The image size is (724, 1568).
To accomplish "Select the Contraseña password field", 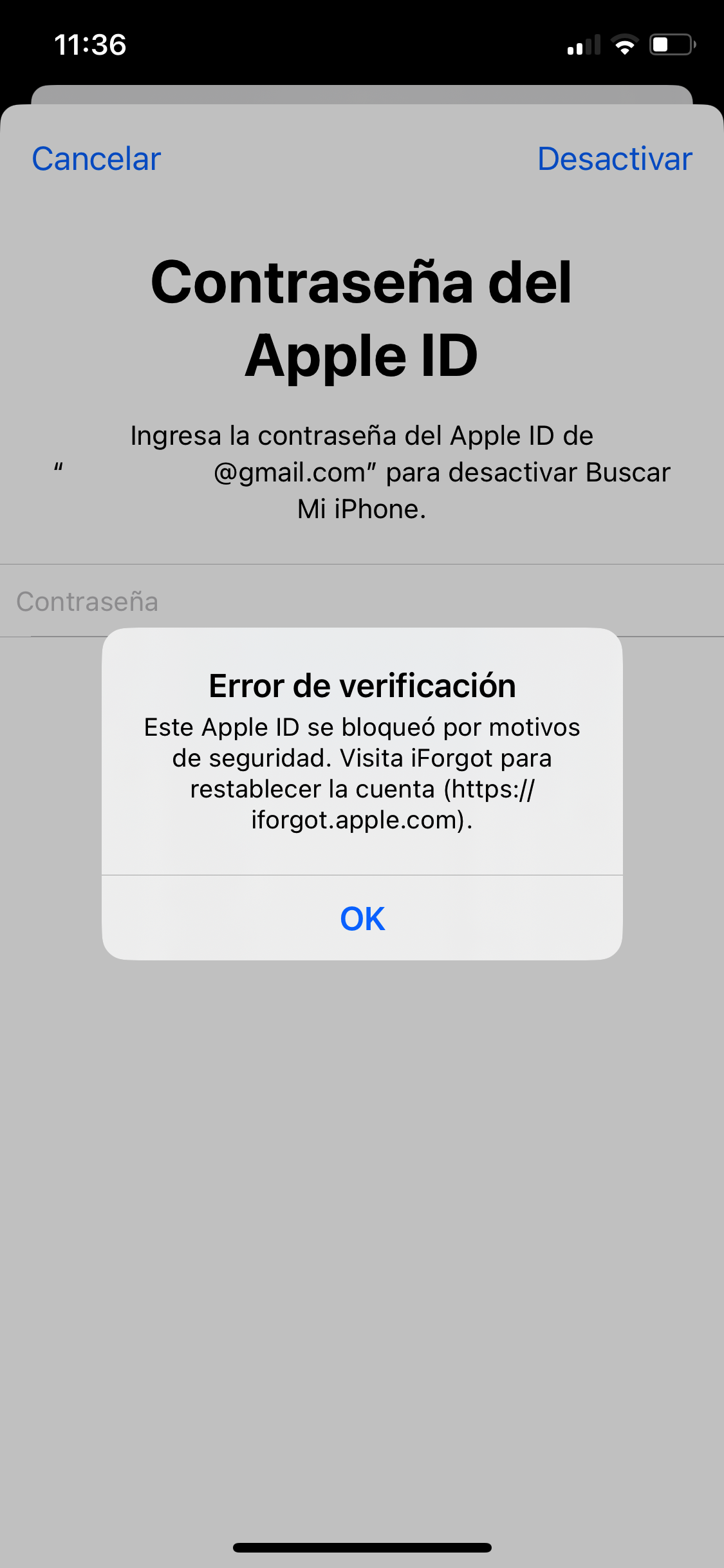I will (362, 601).
